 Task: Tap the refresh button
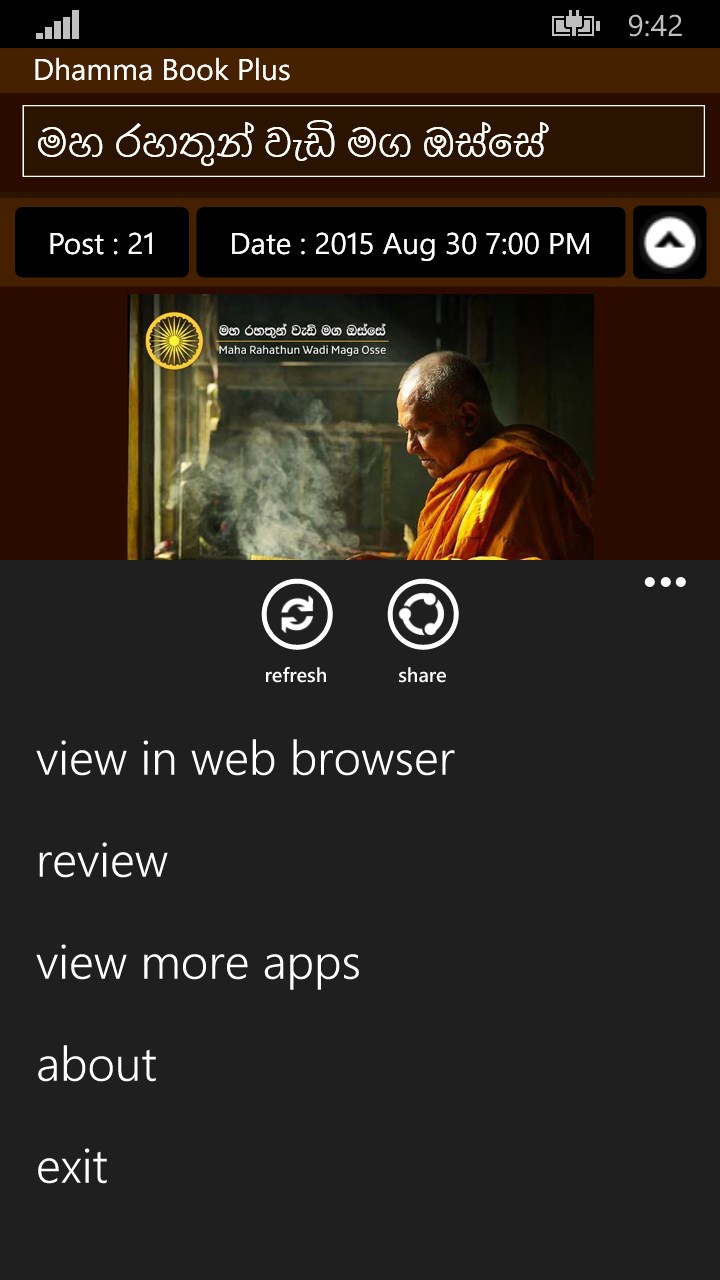click(297, 615)
